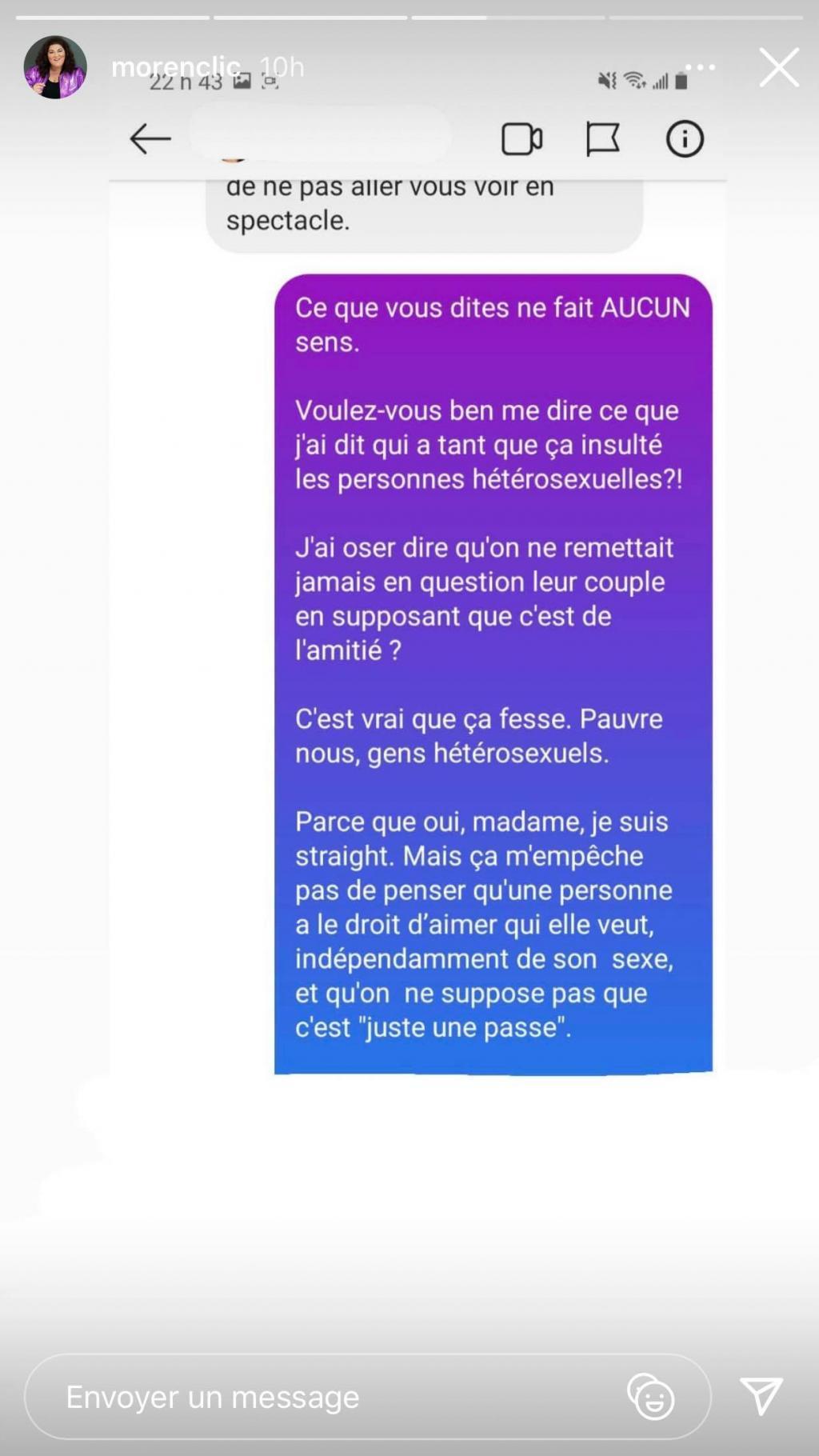Open the quick emoji reactions
This screenshot has width=819, height=1456.
click(x=651, y=1397)
